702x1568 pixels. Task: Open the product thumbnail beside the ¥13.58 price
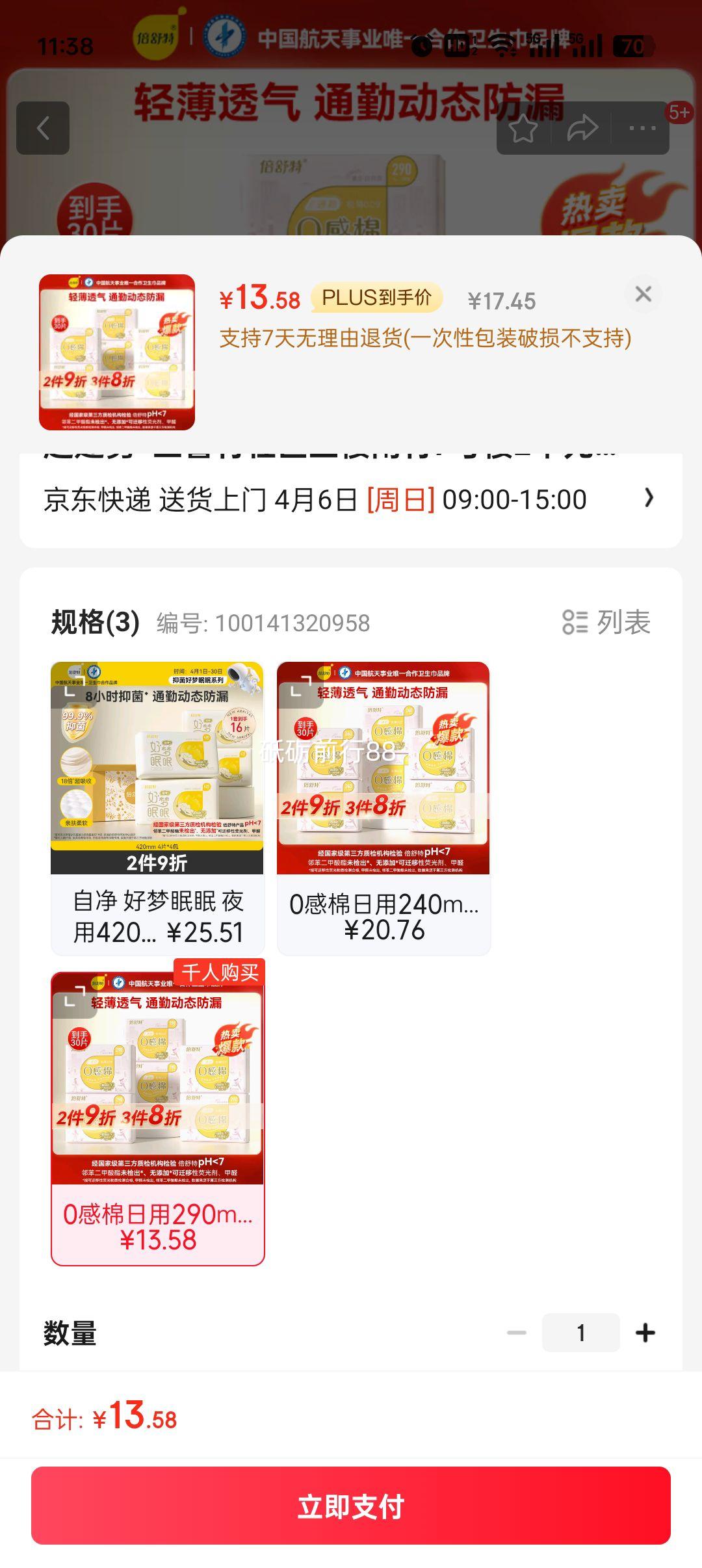pos(117,352)
